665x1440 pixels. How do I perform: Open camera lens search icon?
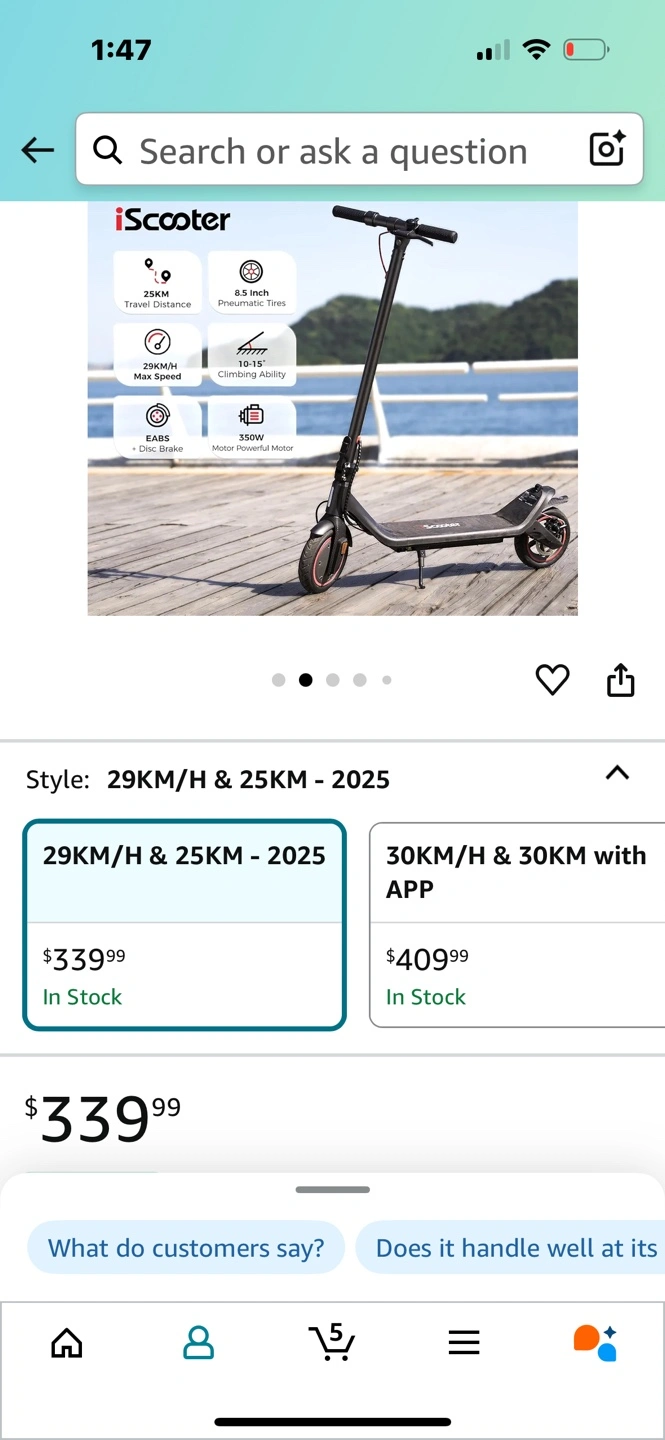pyautogui.click(x=607, y=150)
